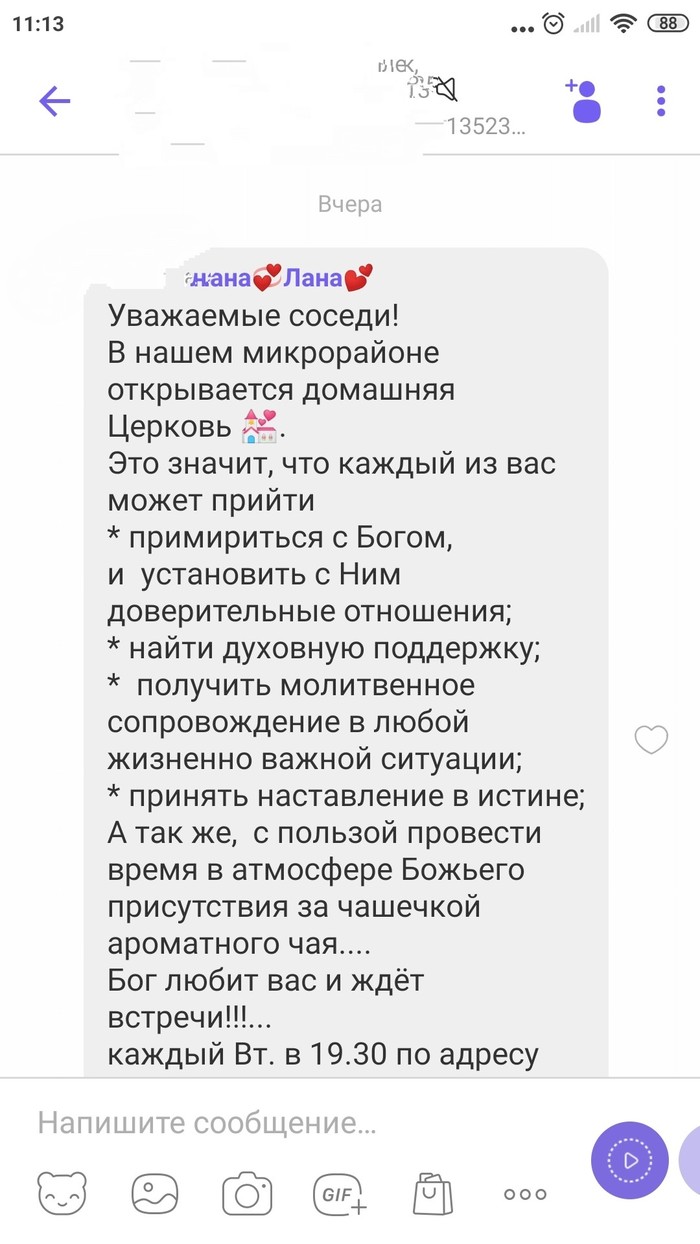This screenshot has height=1244, width=700.
Task: Open the sticker bear icon
Action: click(62, 1193)
